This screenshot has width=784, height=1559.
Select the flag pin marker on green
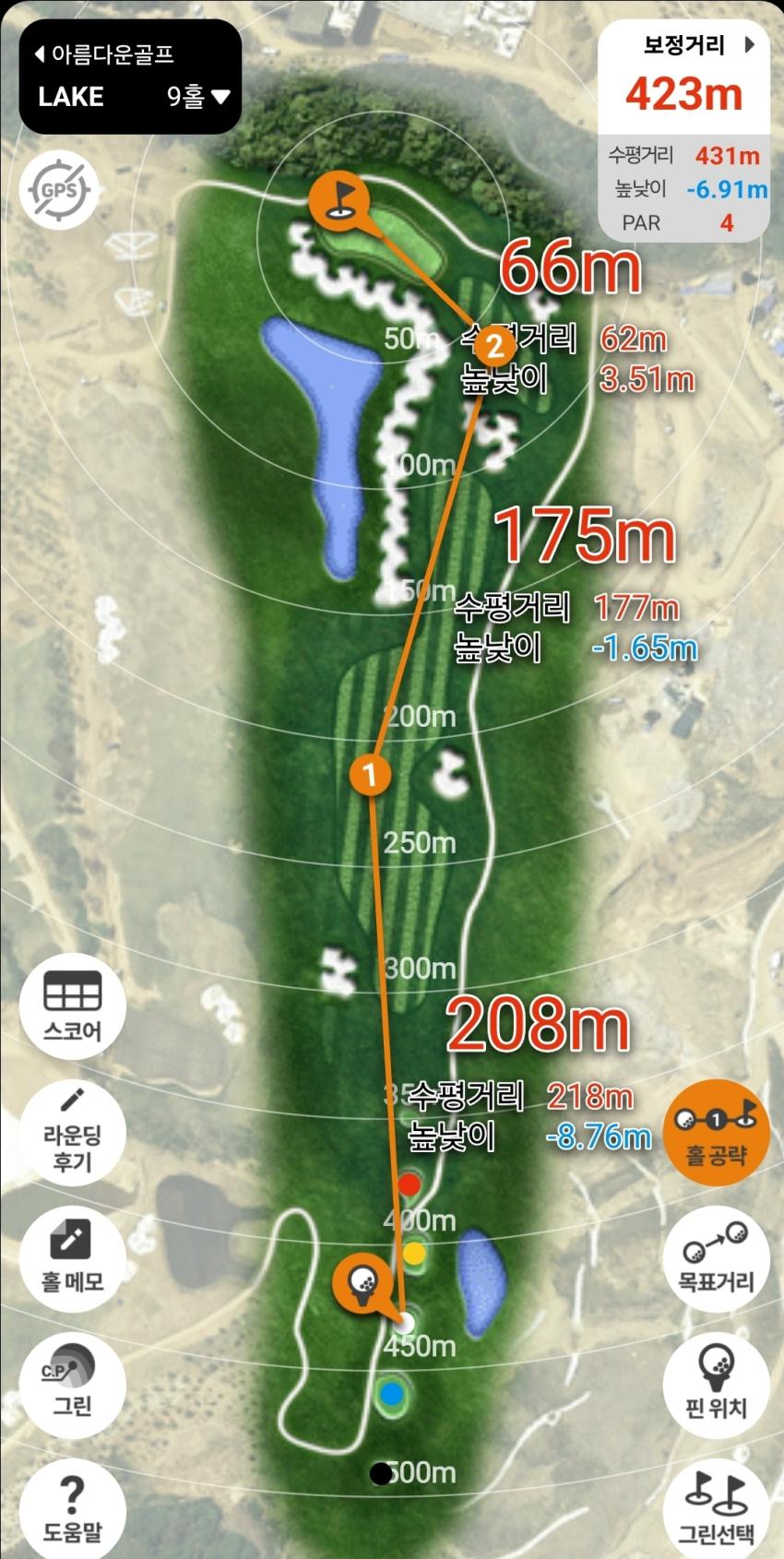(339, 199)
